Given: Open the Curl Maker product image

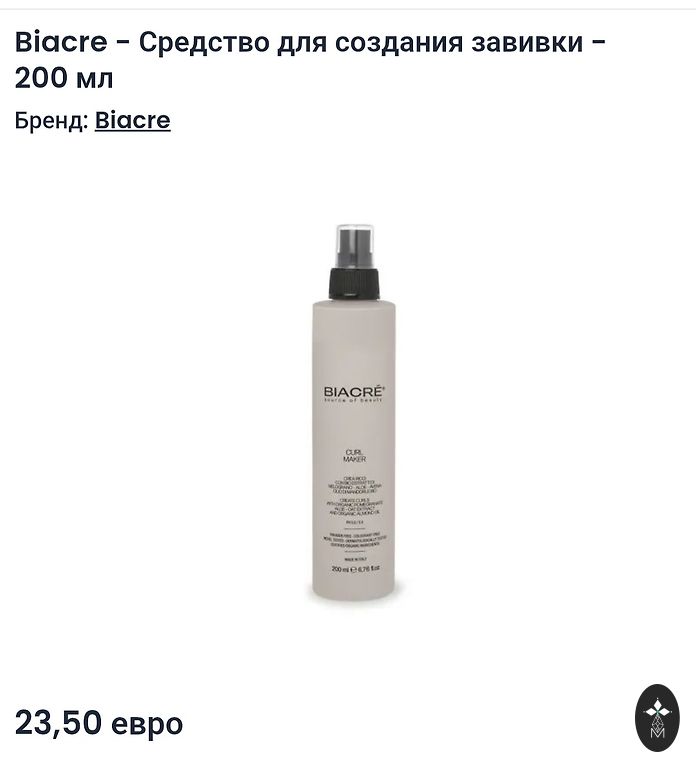Looking at the screenshot, I should 347,415.
